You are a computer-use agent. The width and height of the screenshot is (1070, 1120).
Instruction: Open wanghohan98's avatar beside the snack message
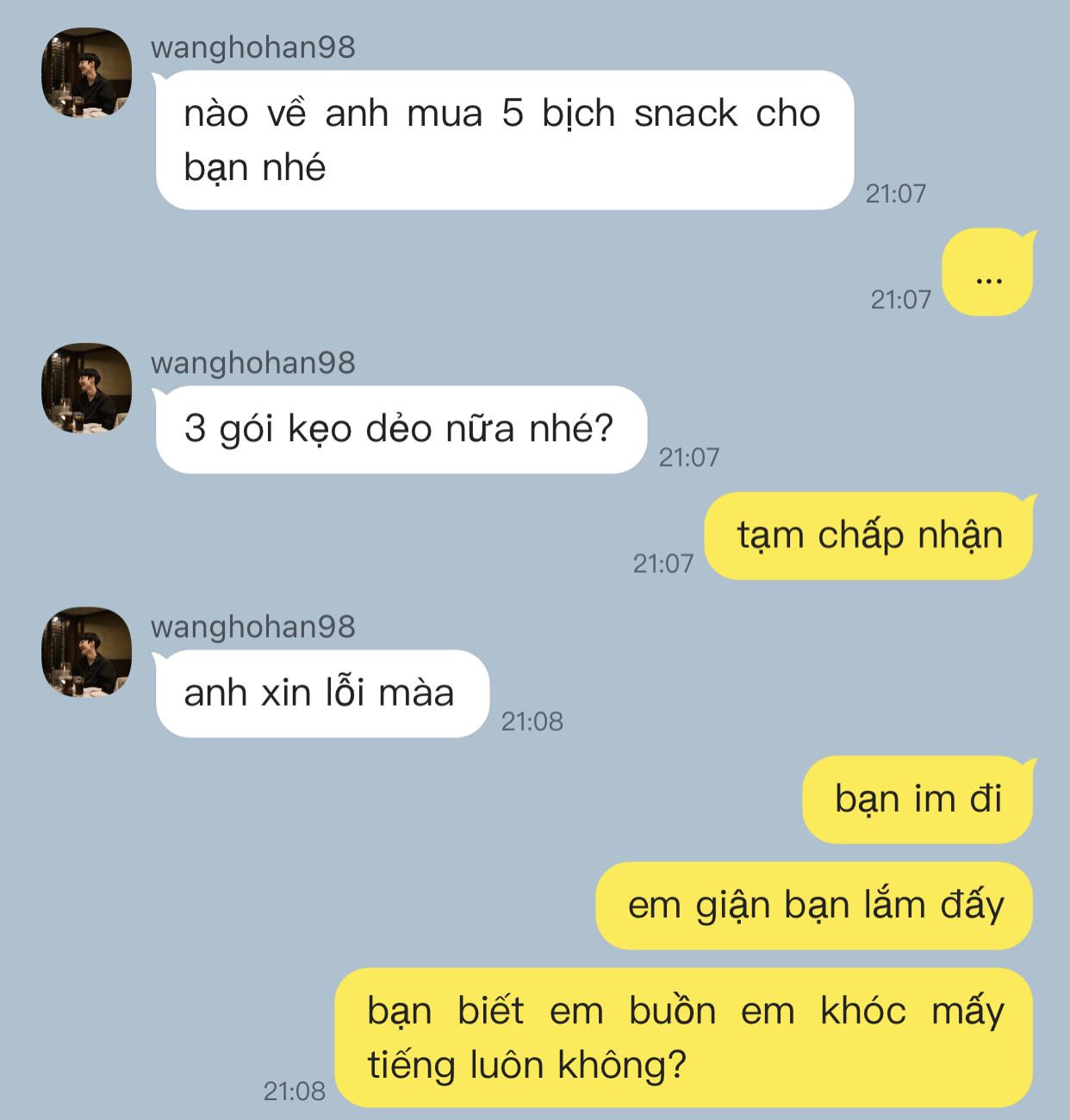tap(86, 72)
